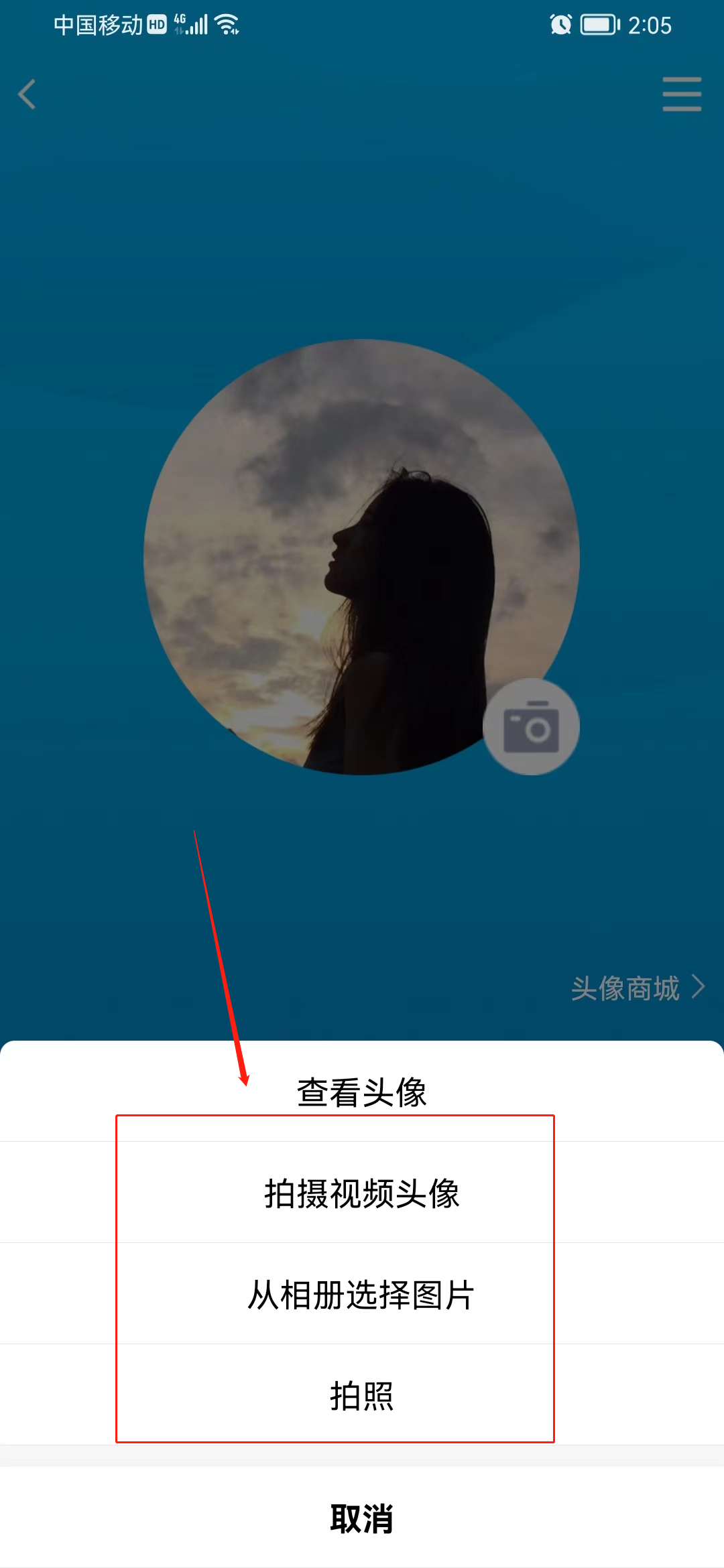Click the back arrow at top left
The image size is (724, 1568).
click(x=27, y=94)
